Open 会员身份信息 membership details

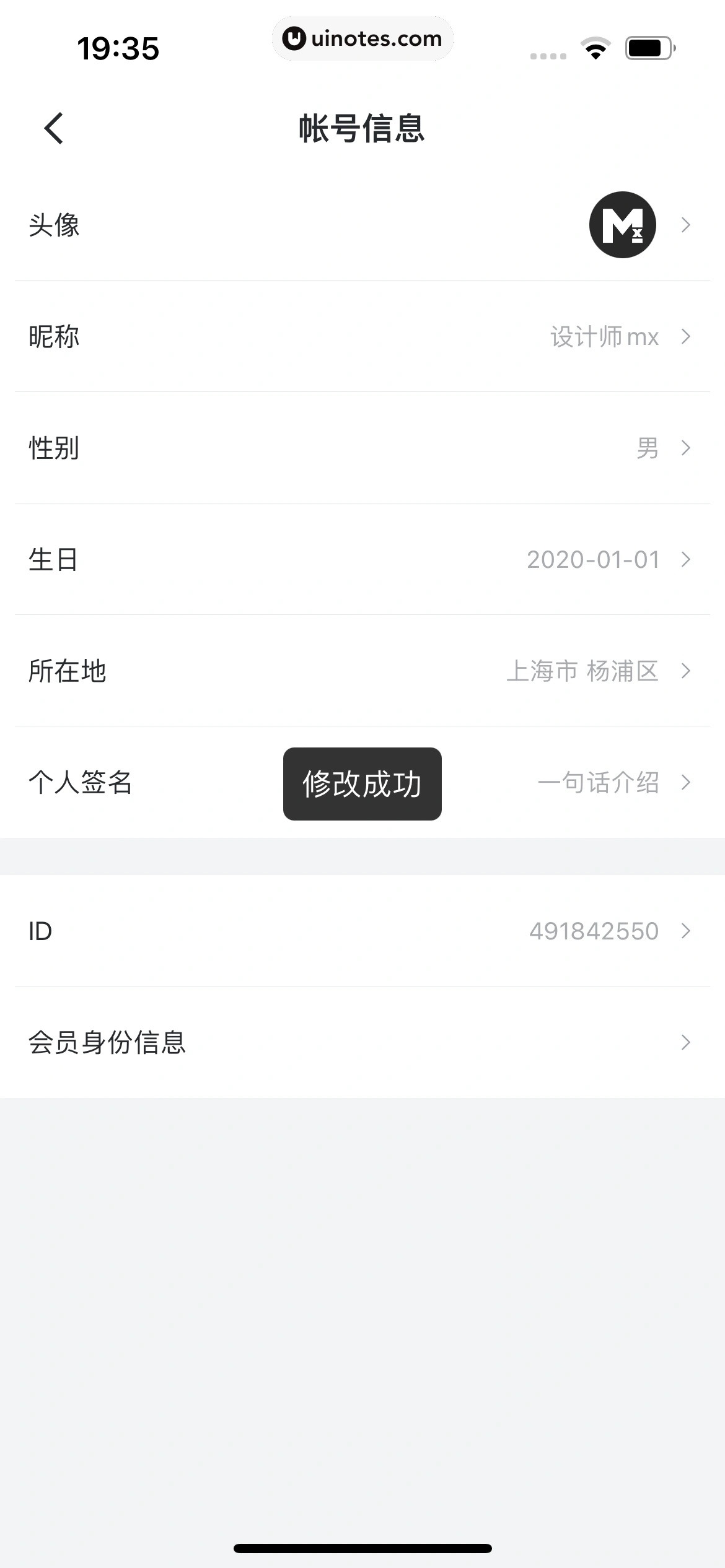tap(362, 1042)
